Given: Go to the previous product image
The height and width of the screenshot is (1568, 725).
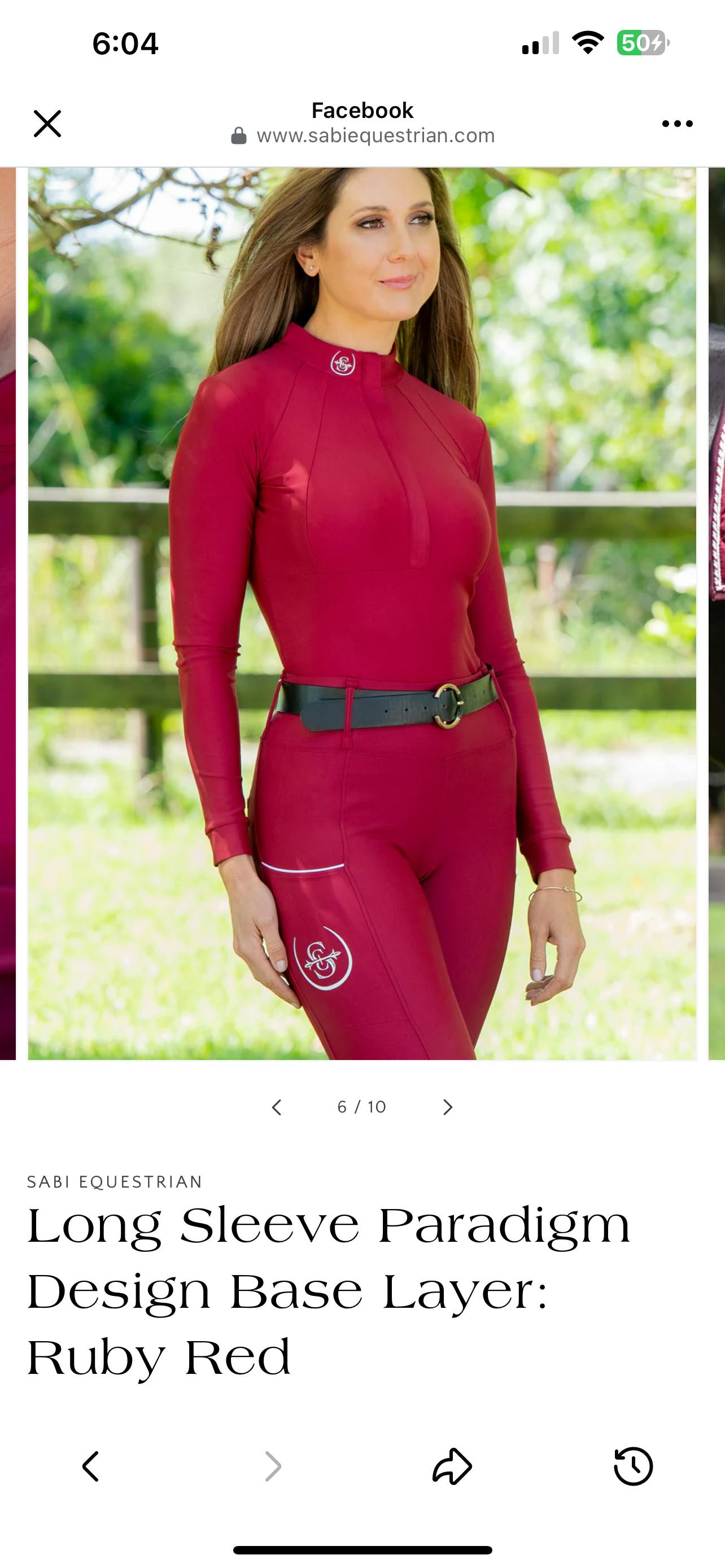Looking at the screenshot, I should 276,1107.
